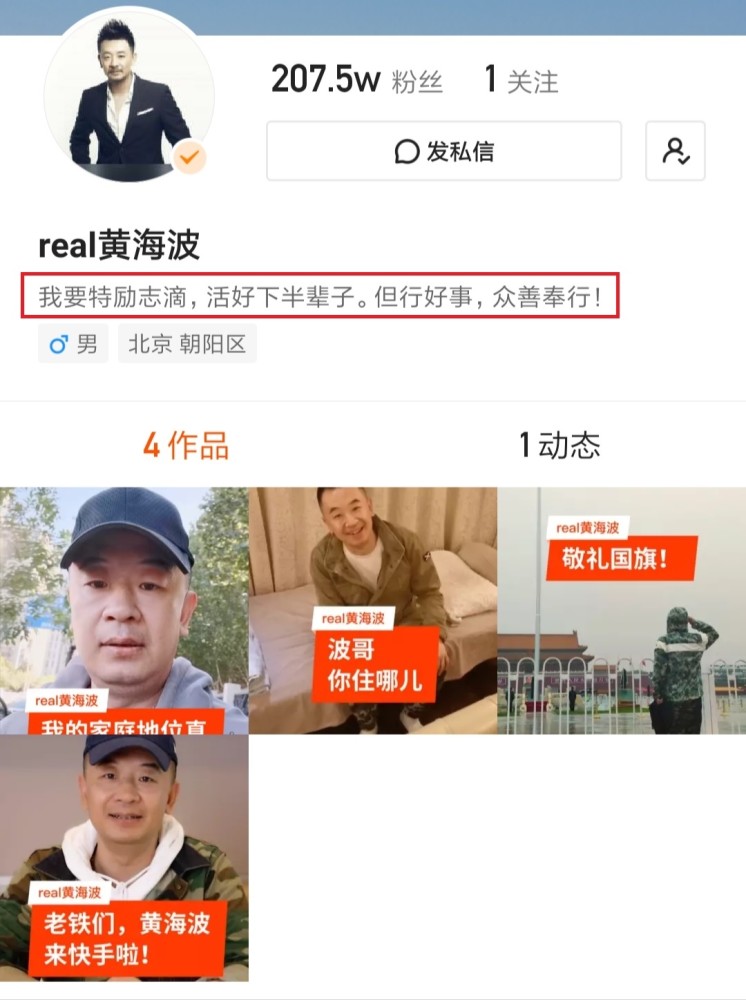The image size is (746, 1000).
Task: Tap the 发私信 private message button
Action: 443,151
